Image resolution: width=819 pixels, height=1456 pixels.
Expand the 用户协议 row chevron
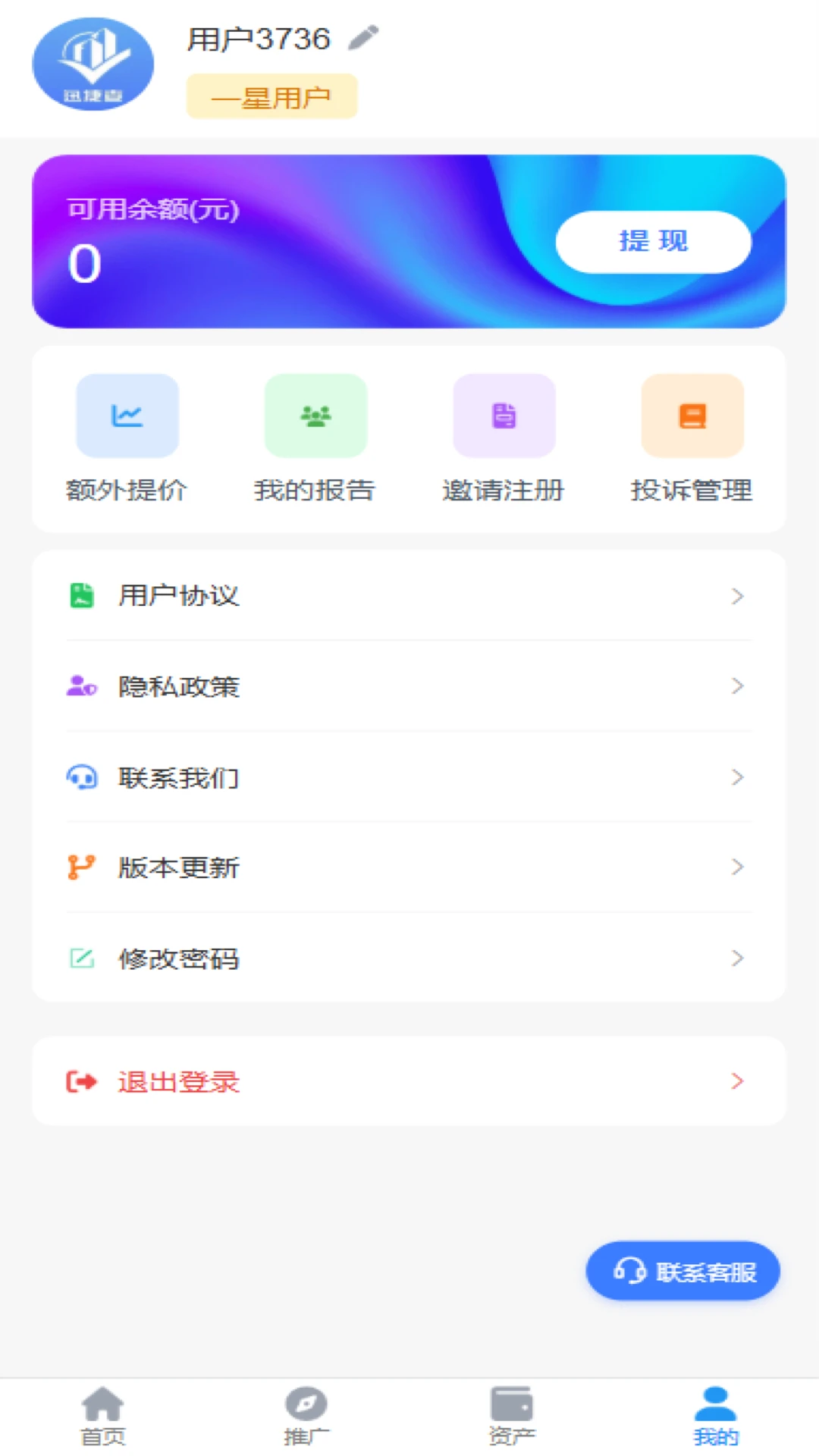[x=736, y=596]
